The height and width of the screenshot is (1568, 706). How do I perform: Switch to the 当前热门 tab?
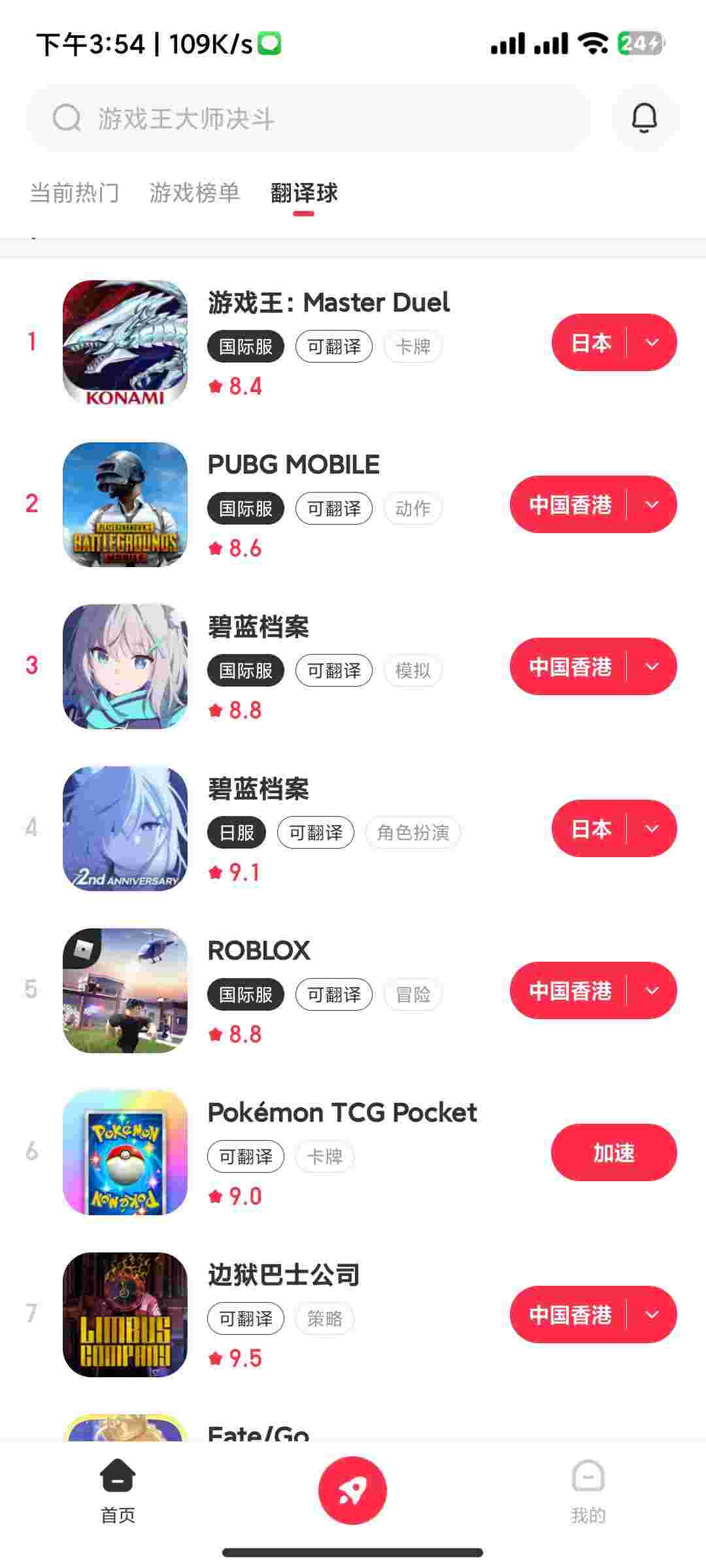75,193
